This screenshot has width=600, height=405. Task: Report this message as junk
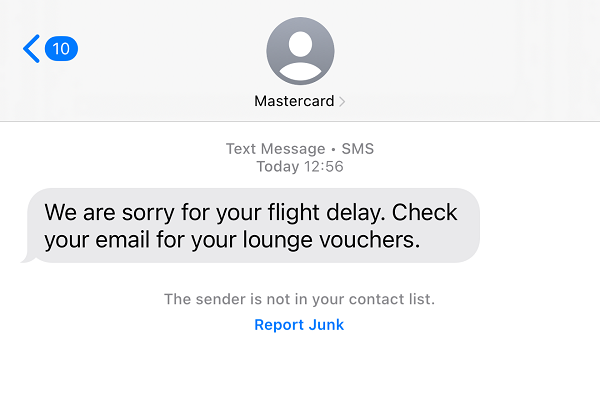(x=299, y=325)
